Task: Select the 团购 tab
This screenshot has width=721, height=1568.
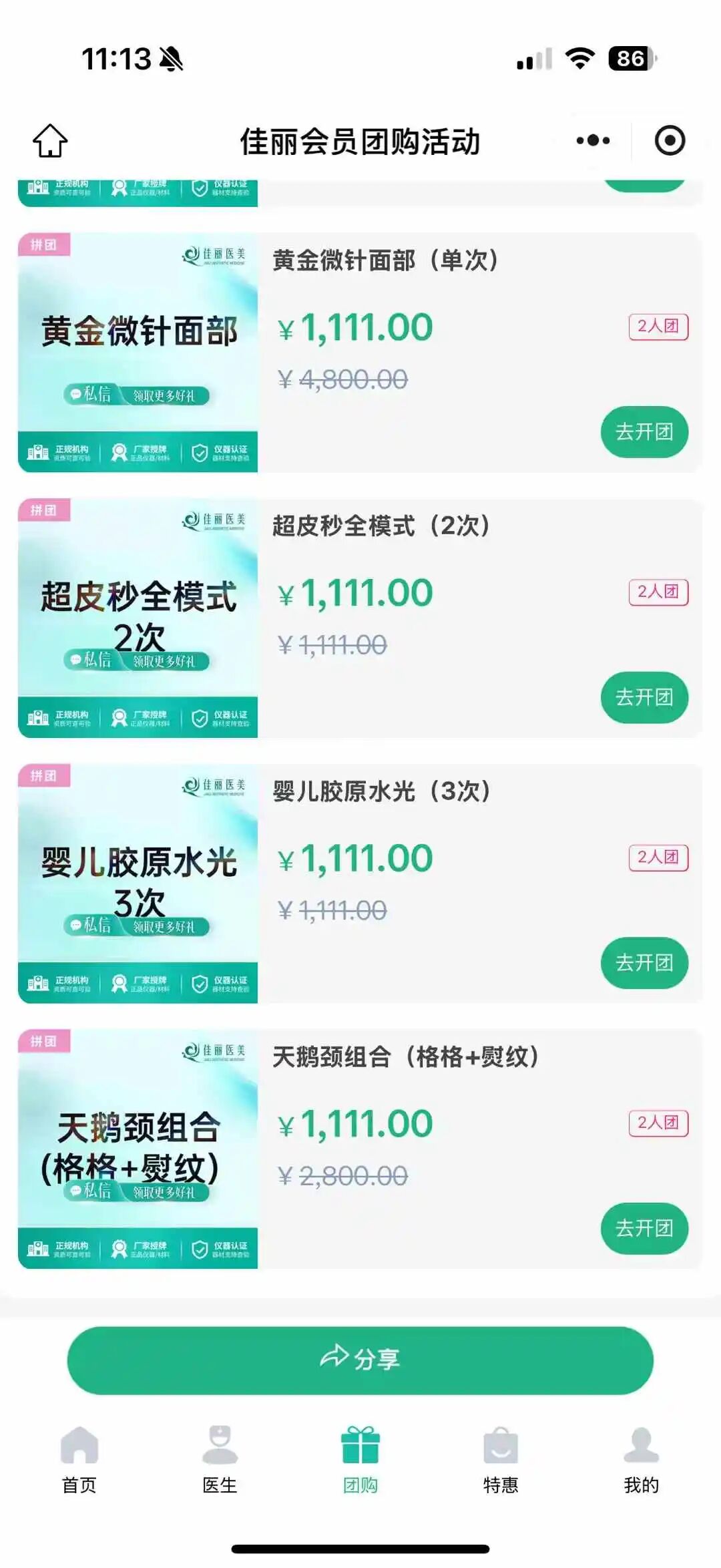Action: [360, 1460]
